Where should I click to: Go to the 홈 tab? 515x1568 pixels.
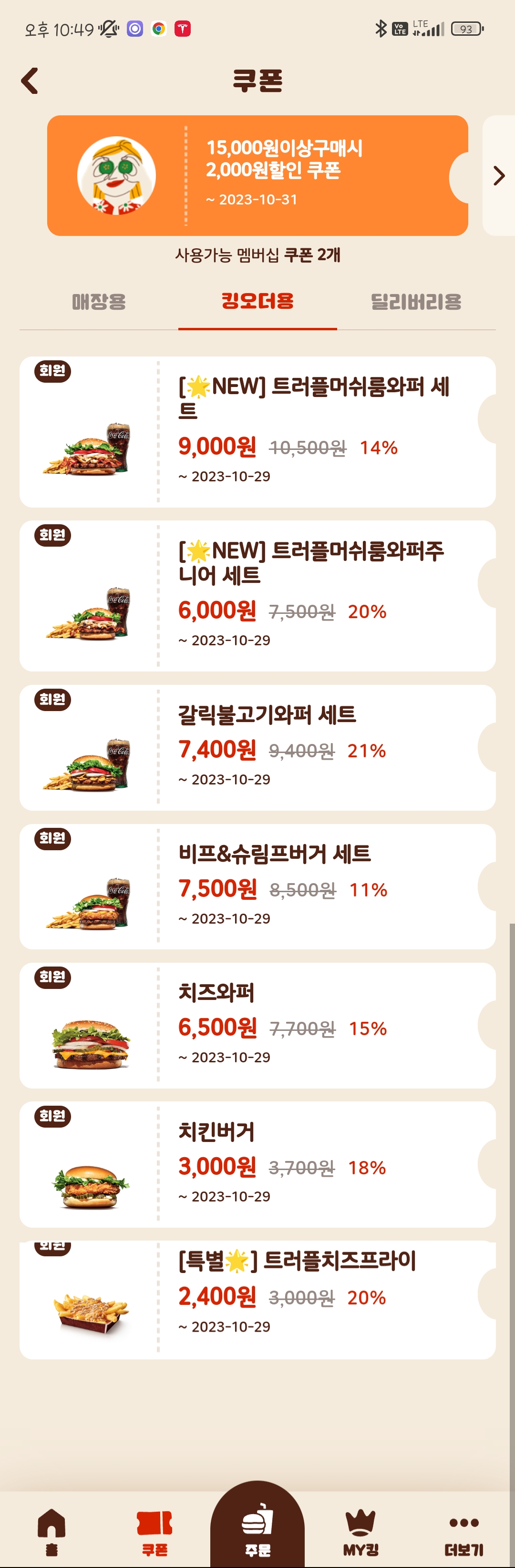[52, 1531]
